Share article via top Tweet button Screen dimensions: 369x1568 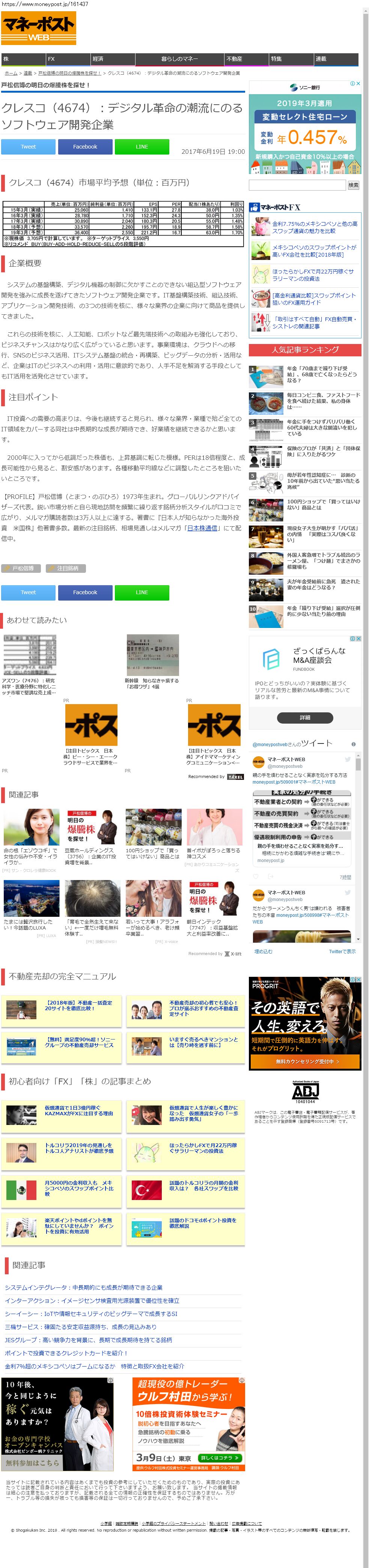pos(28,147)
